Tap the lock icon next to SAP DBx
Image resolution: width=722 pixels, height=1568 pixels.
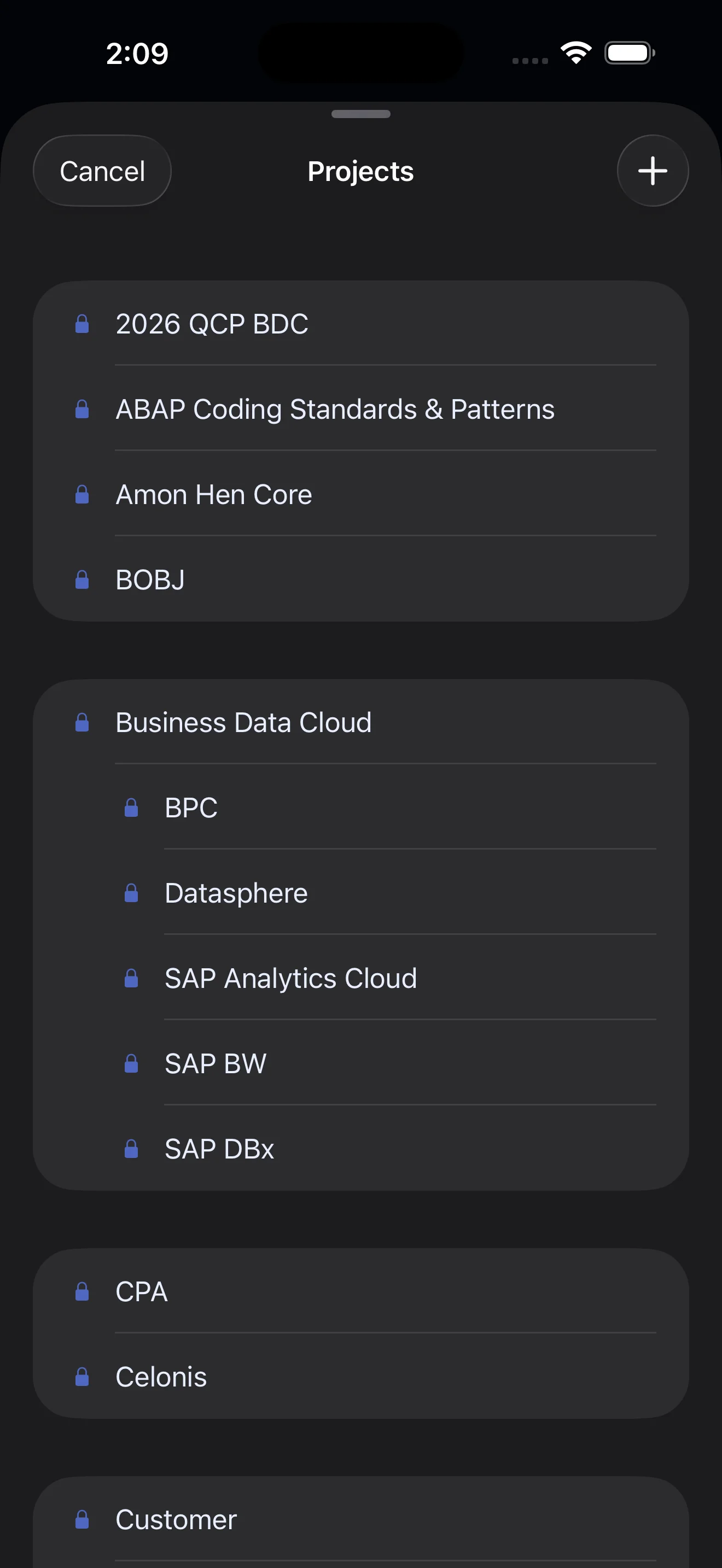pos(131,1148)
